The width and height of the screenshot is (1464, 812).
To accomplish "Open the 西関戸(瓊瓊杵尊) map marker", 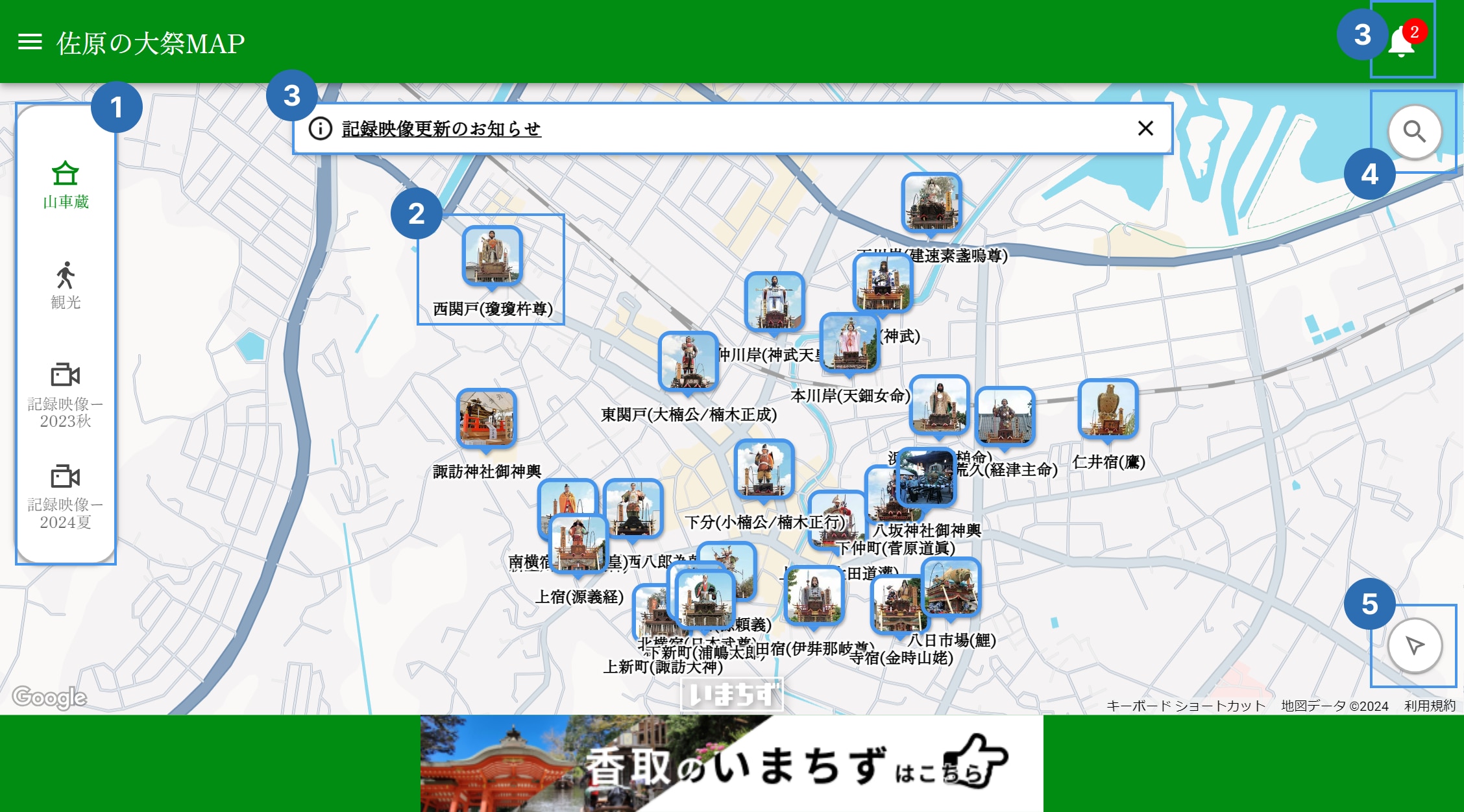I will (x=492, y=256).
